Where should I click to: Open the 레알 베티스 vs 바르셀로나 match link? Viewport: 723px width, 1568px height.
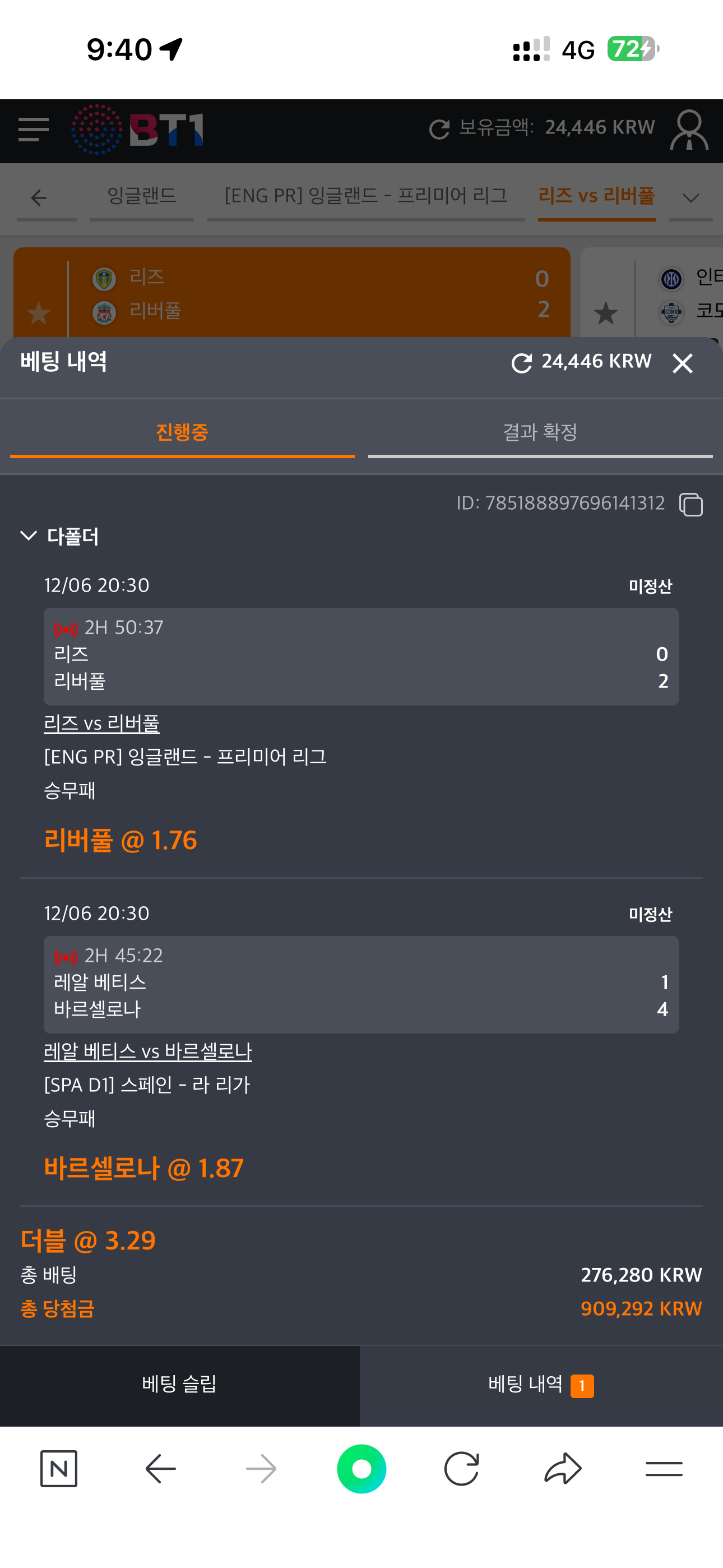click(148, 1051)
